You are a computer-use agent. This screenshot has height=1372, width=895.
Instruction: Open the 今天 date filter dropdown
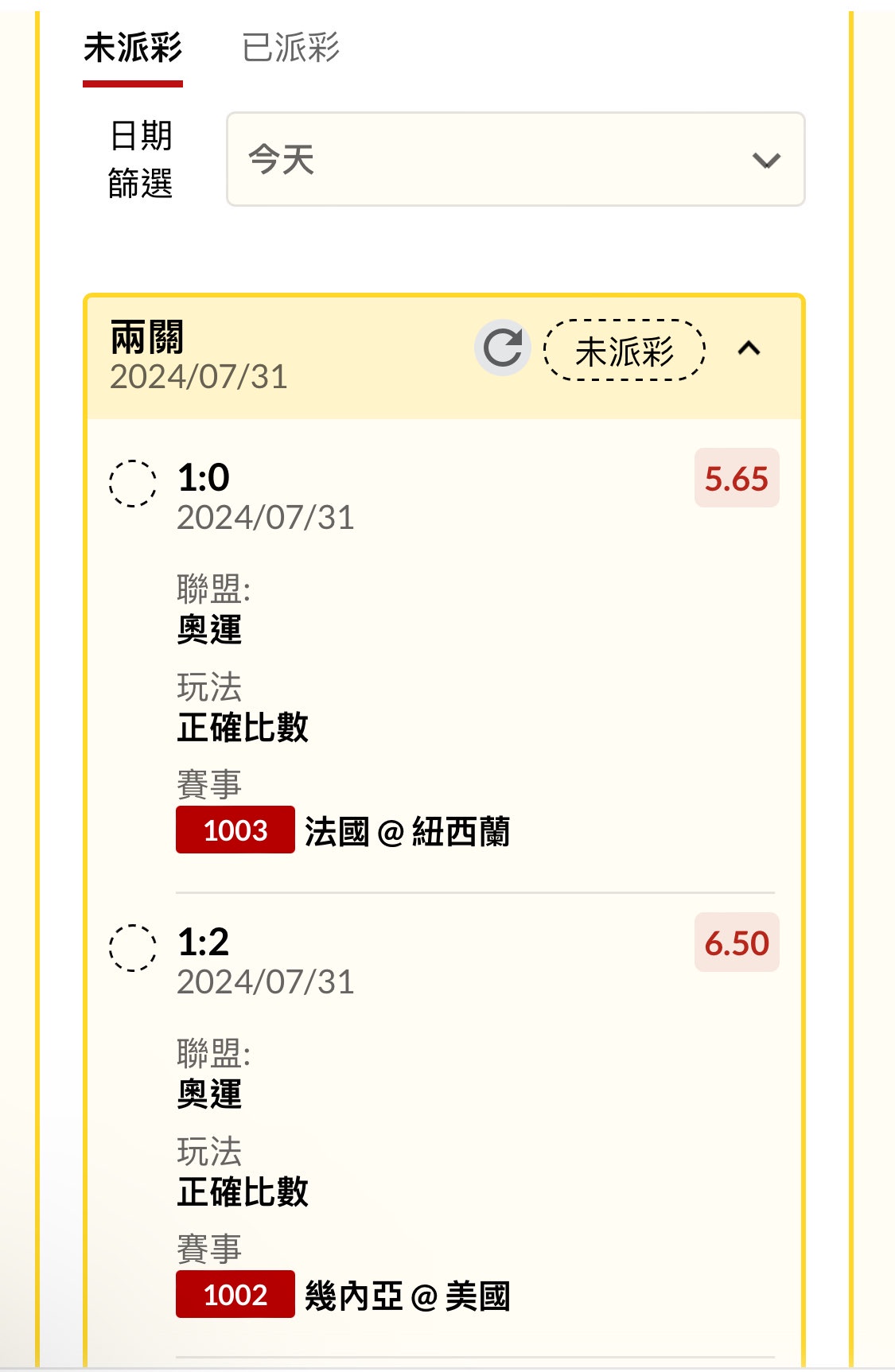(516, 159)
